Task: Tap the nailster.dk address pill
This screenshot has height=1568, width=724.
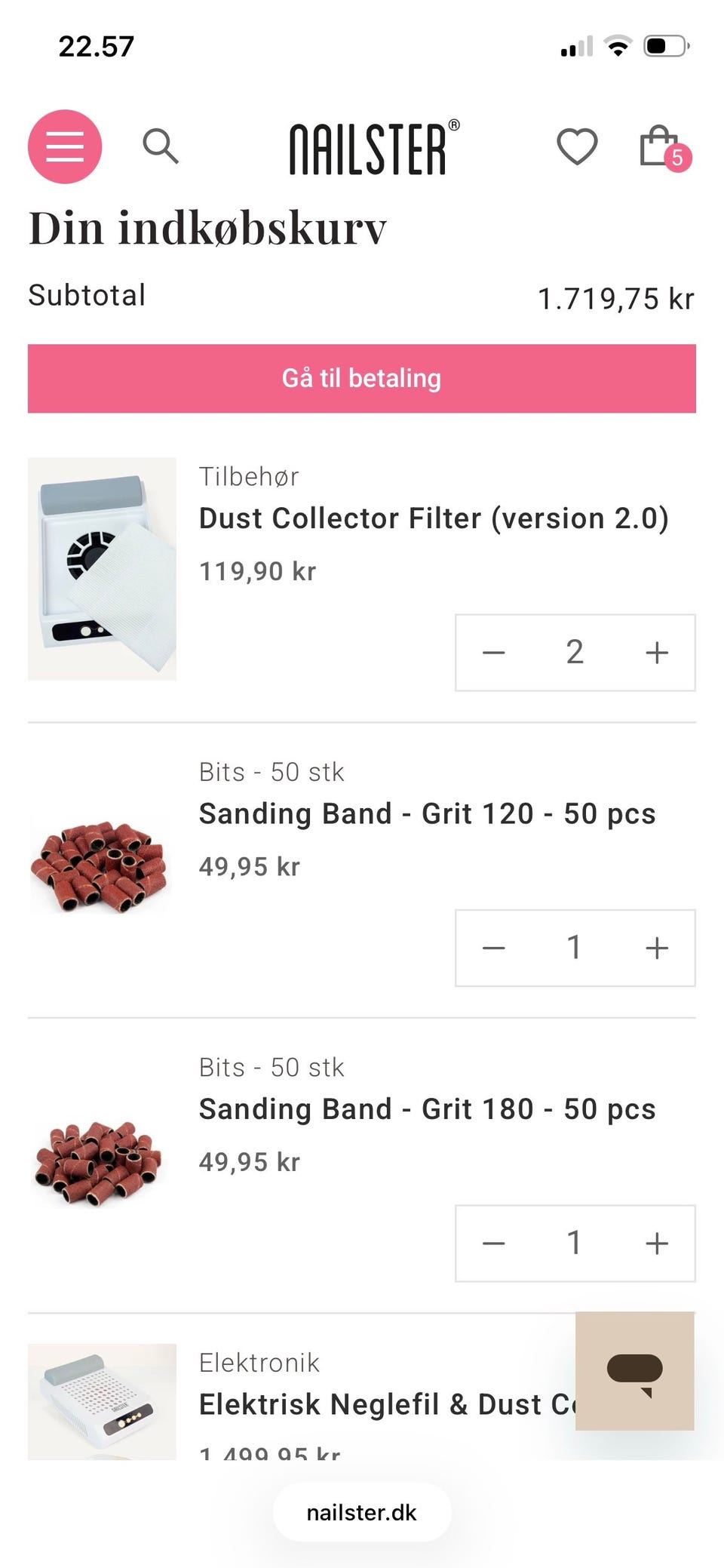Action: point(362,1513)
